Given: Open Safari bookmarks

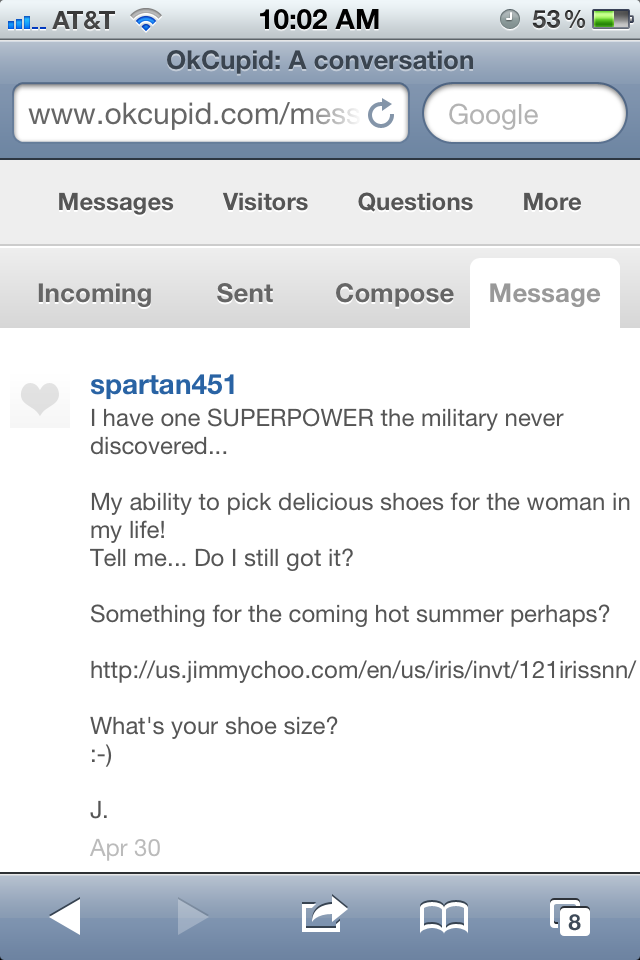Looking at the screenshot, I should coord(443,916).
